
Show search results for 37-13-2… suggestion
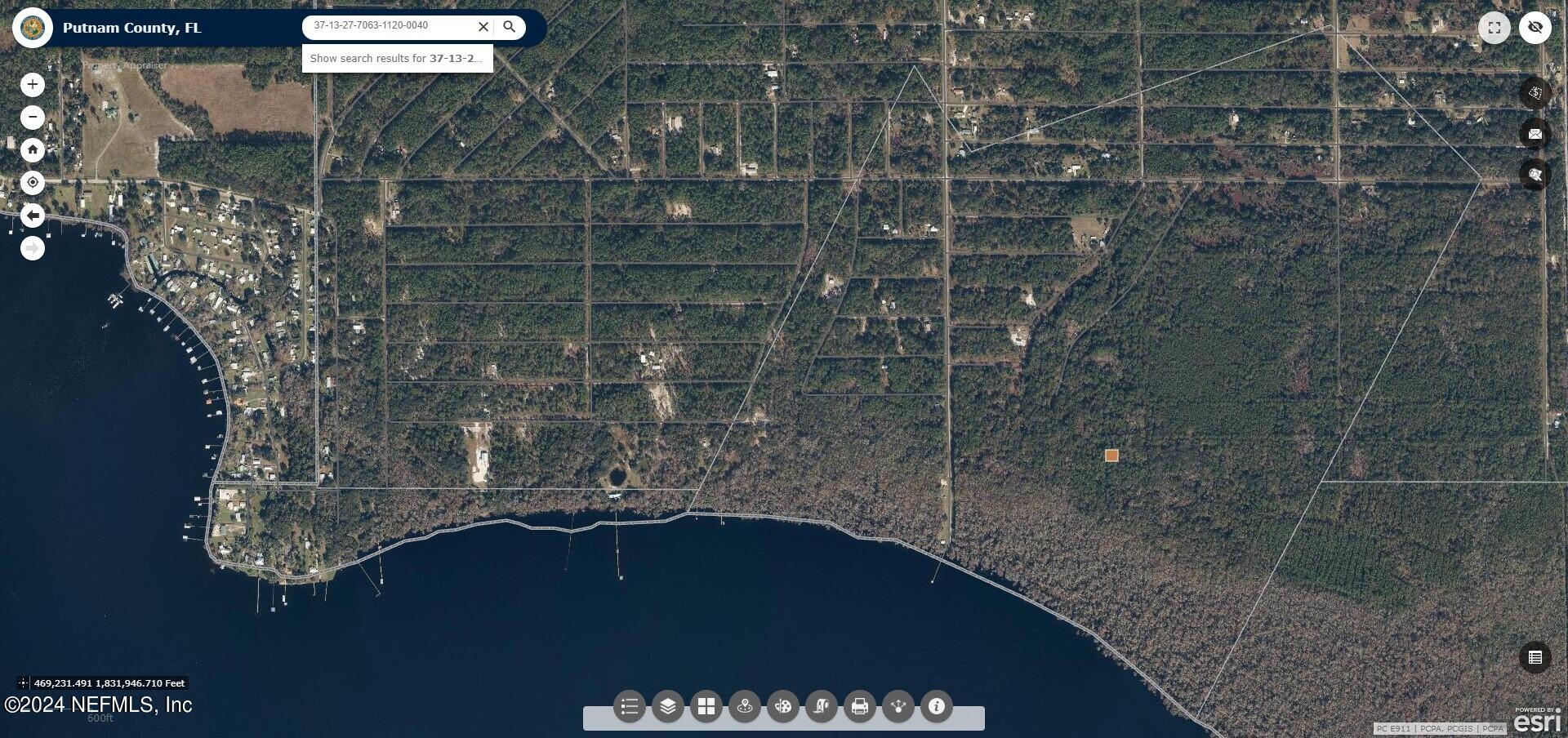click(397, 59)
